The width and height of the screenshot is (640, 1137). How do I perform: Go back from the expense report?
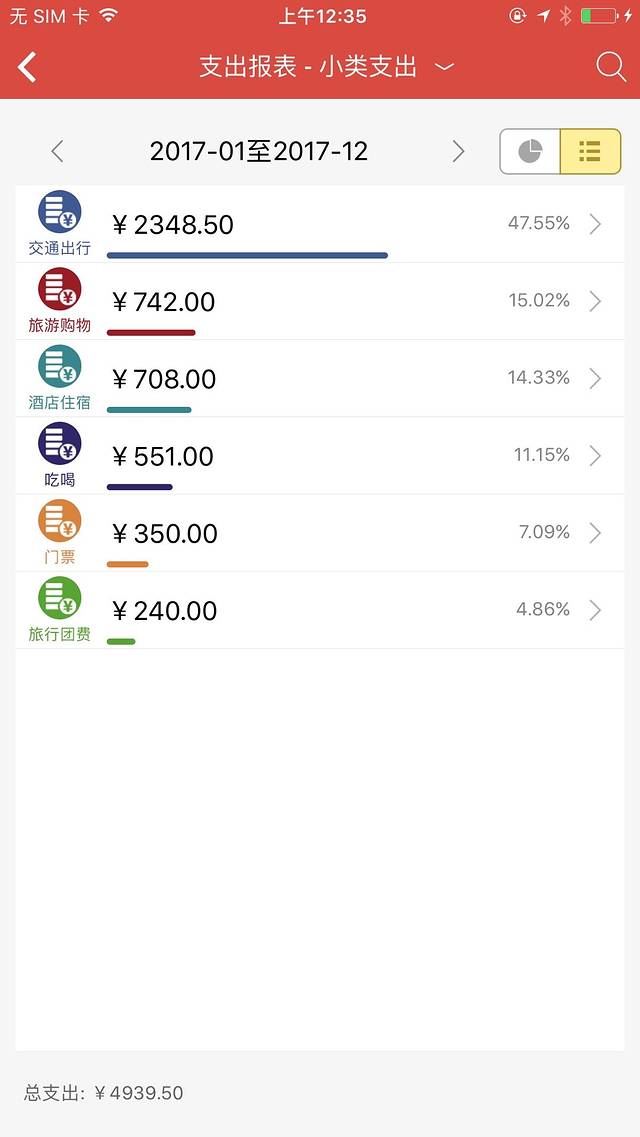point(28,67)
